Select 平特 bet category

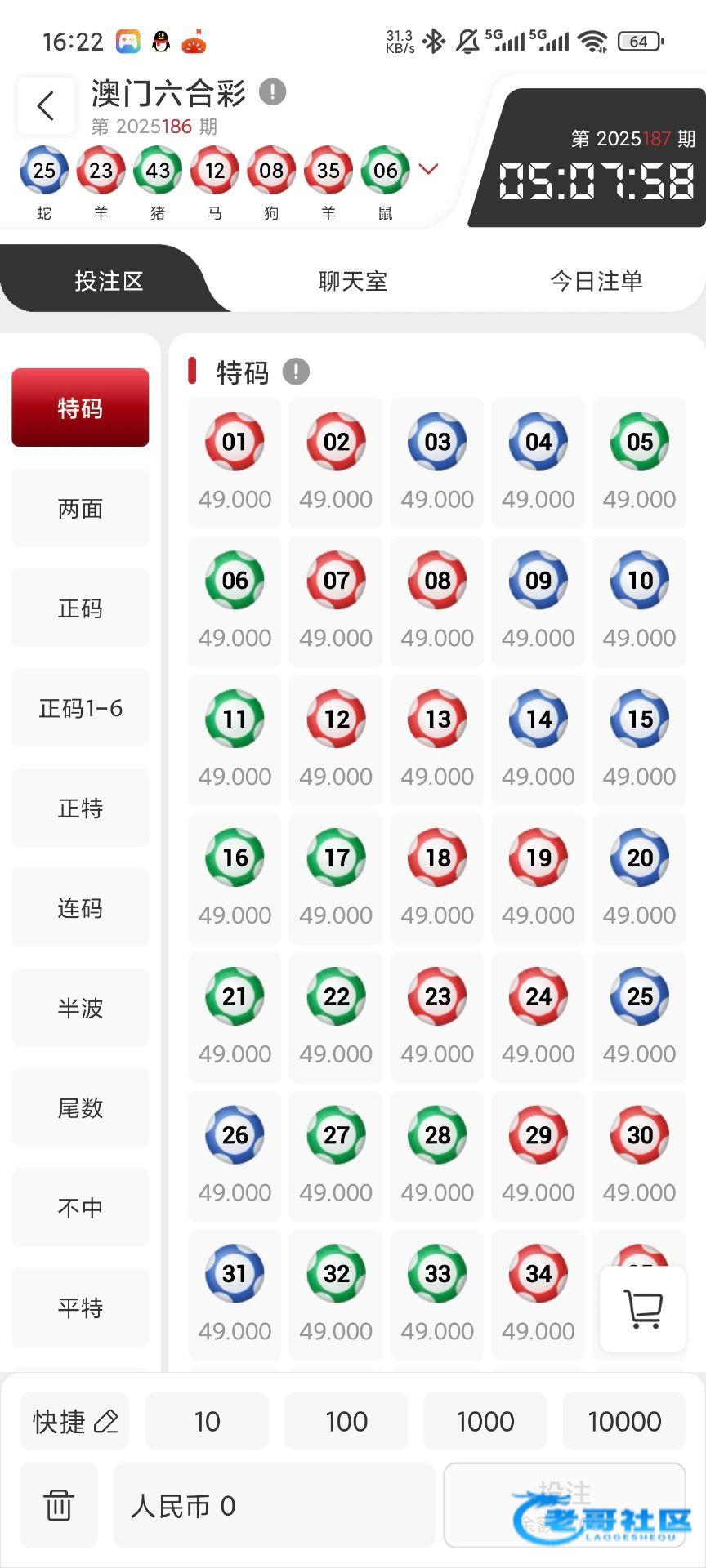coord(80,1307)
